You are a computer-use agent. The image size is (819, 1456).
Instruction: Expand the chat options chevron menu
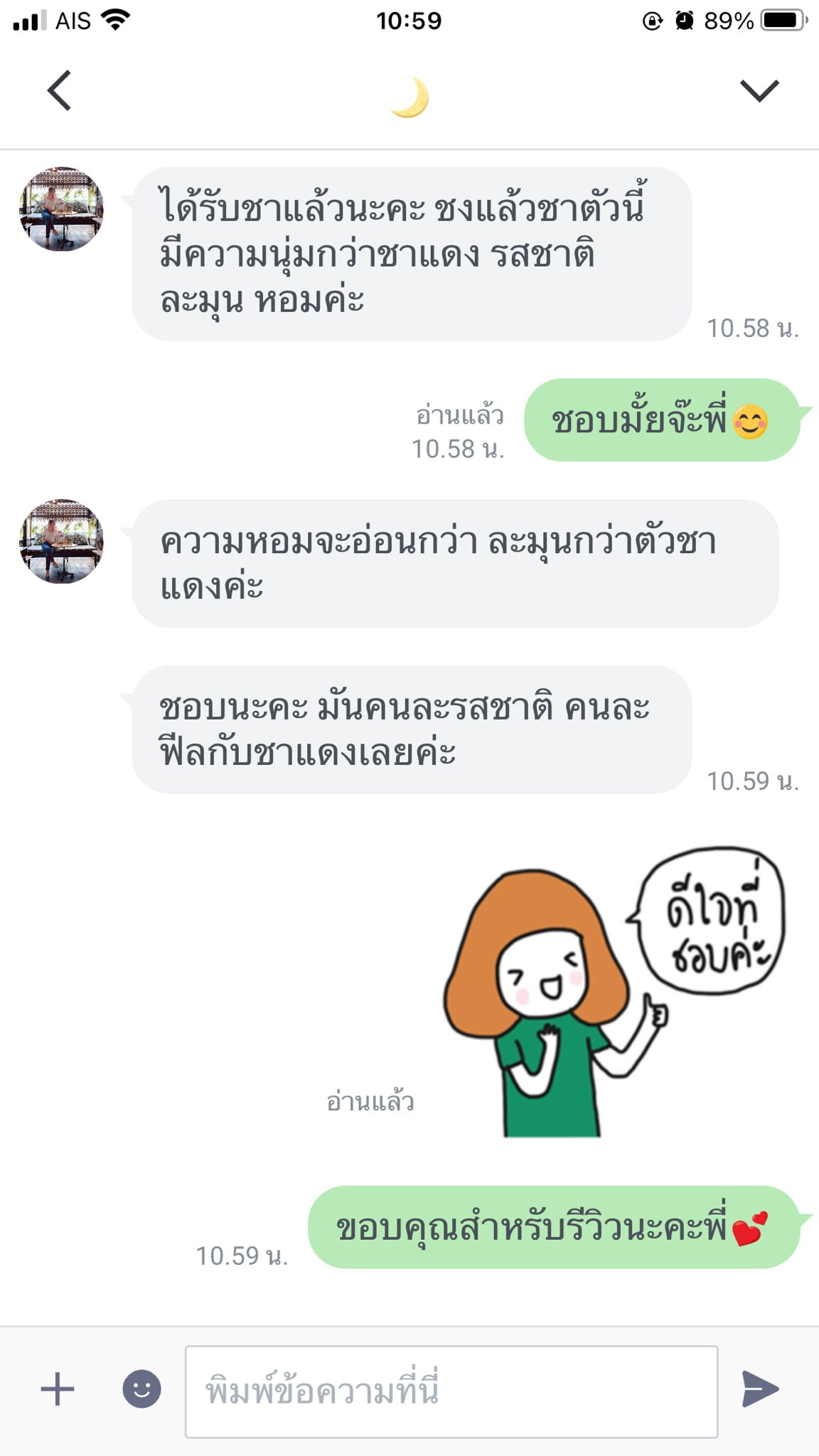759,91
